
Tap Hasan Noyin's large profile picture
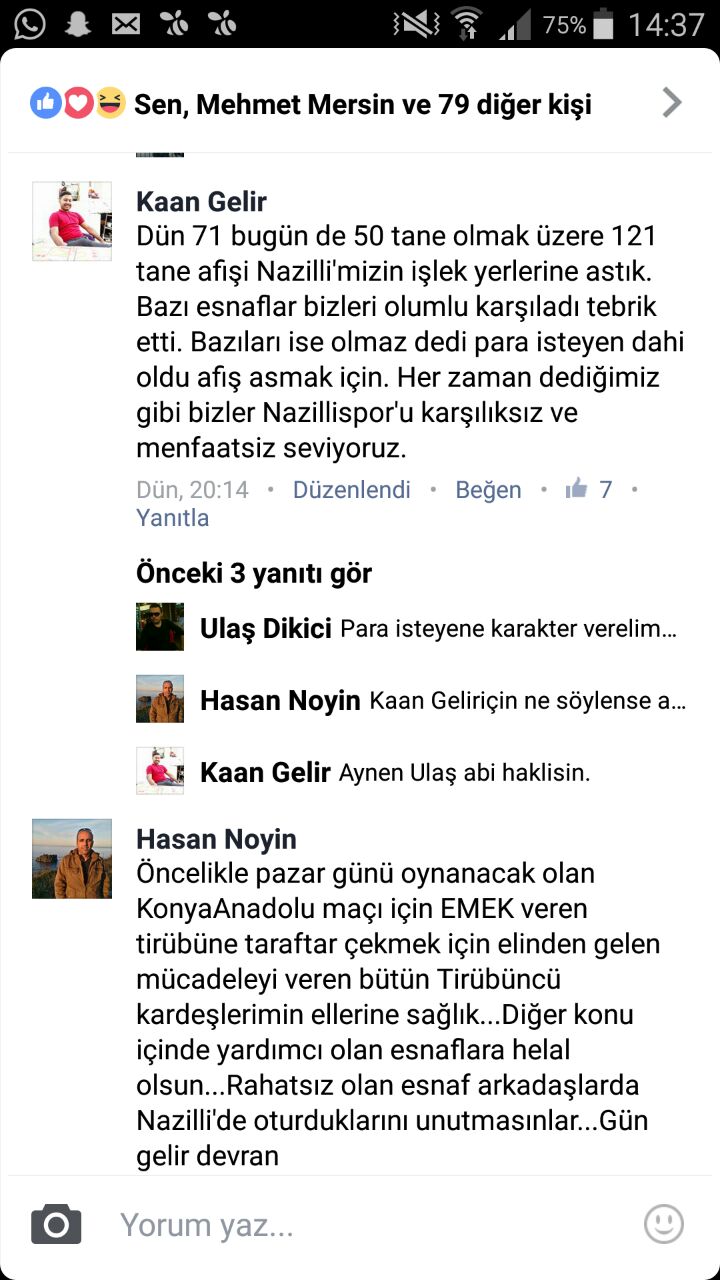72,858
